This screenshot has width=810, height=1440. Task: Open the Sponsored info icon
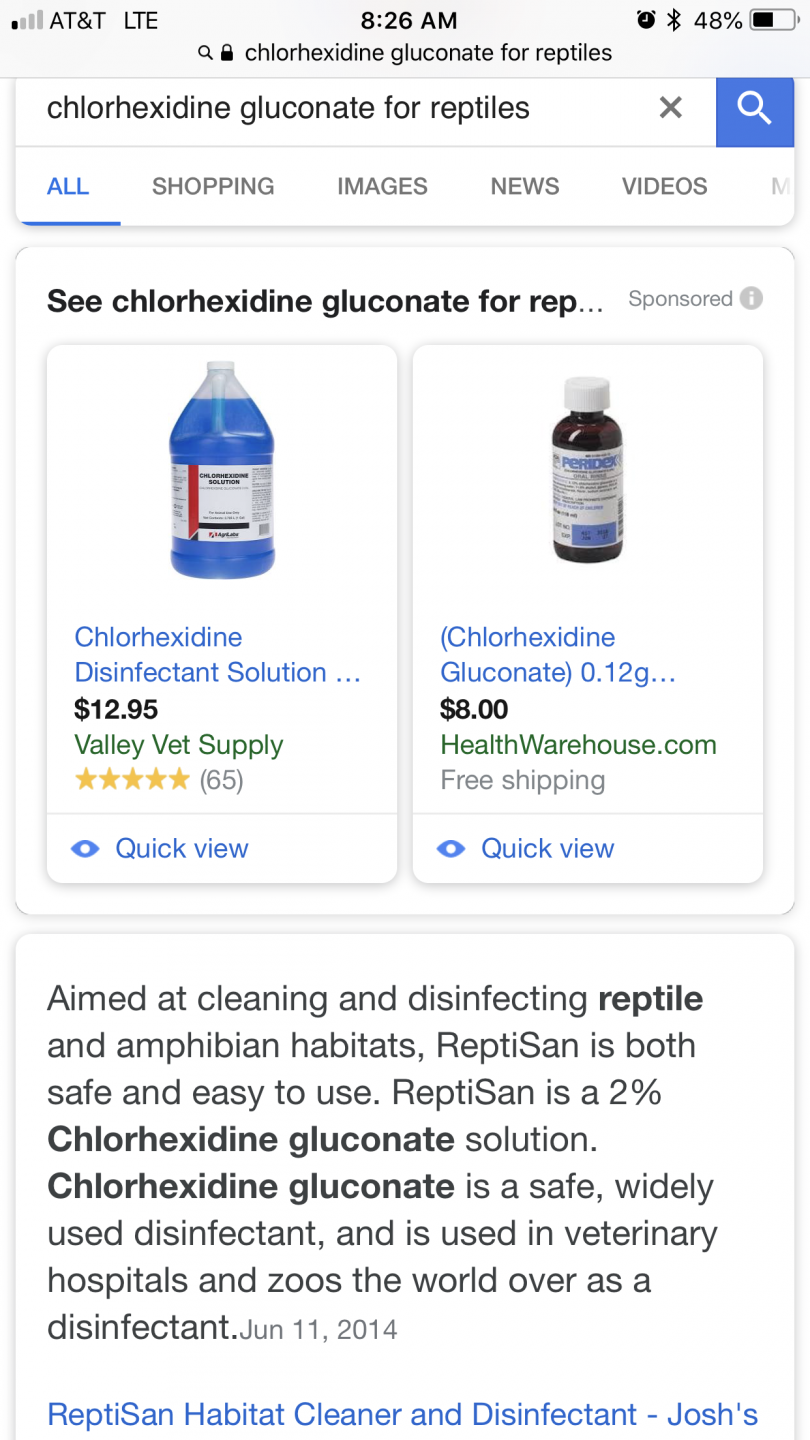(x=751, y=298)
